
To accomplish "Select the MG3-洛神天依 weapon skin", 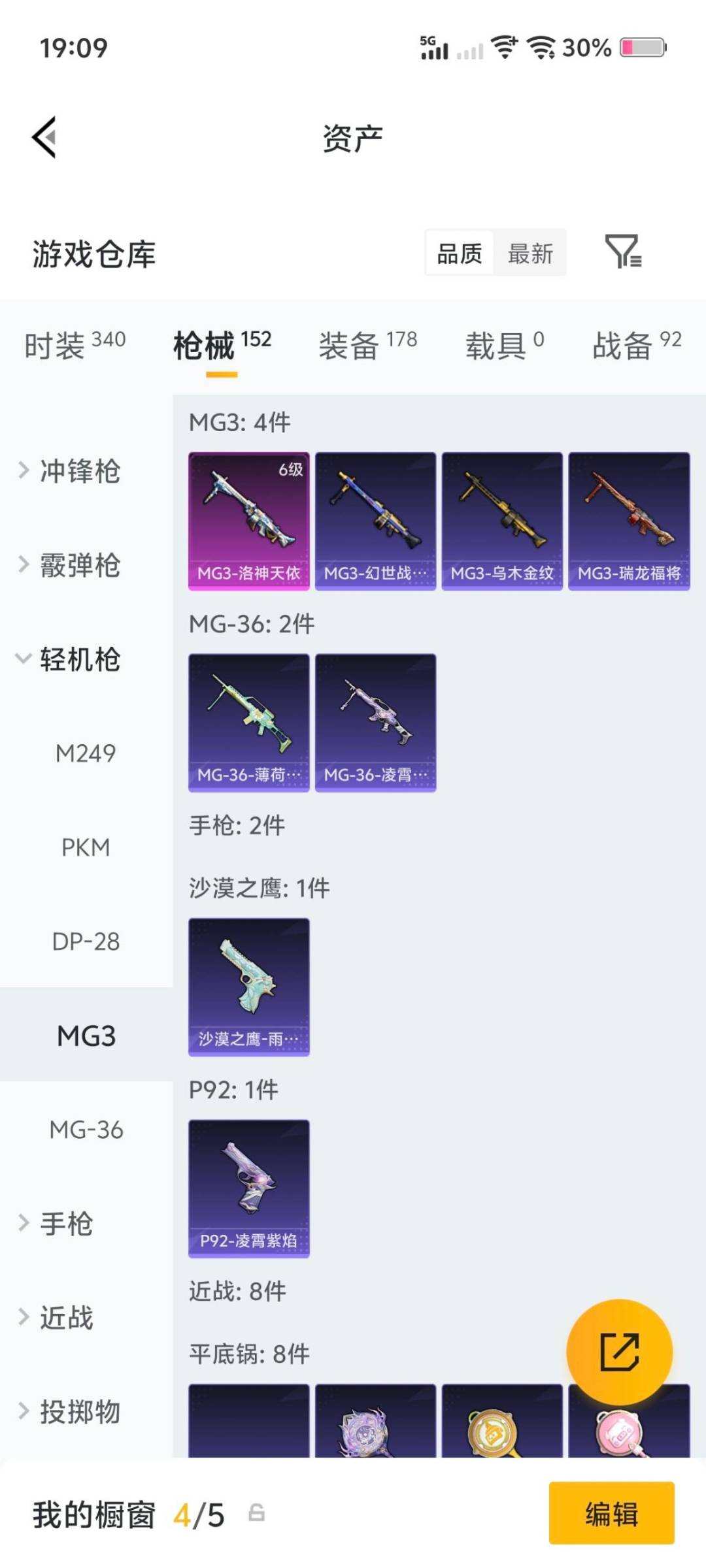I will [249, 519].
